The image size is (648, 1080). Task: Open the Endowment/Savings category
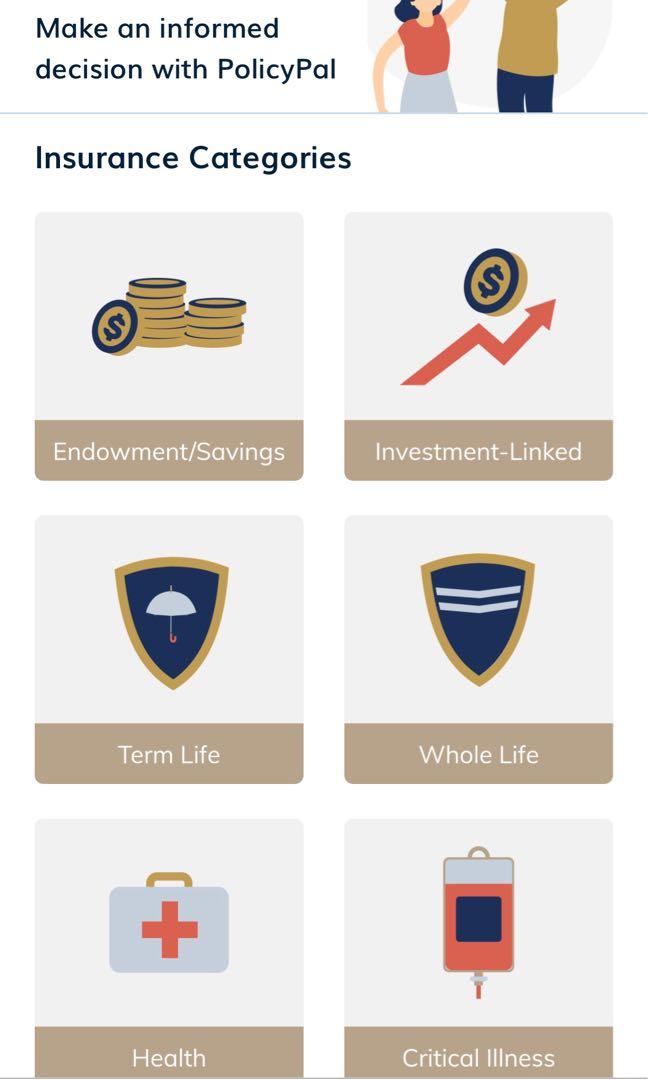[169, 346]
